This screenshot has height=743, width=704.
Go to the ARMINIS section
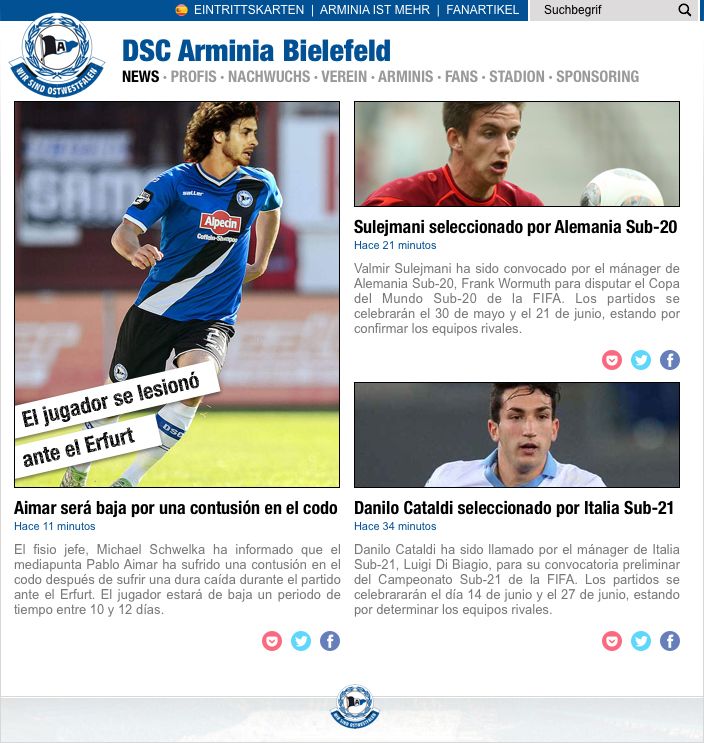coord(406,76)
